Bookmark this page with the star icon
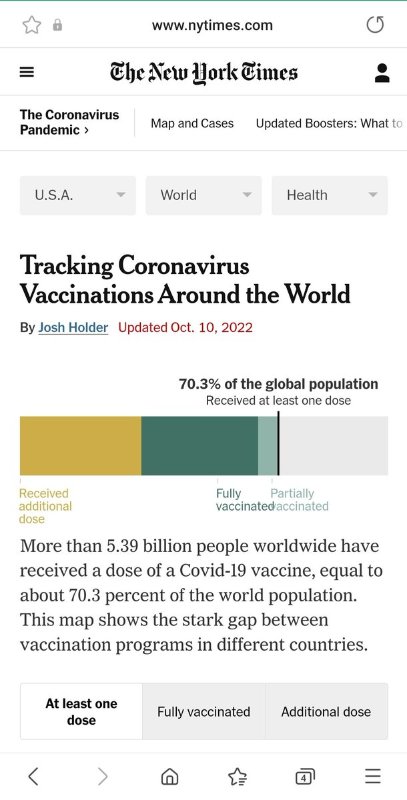407x800 pixels. (x=32, y=25)
